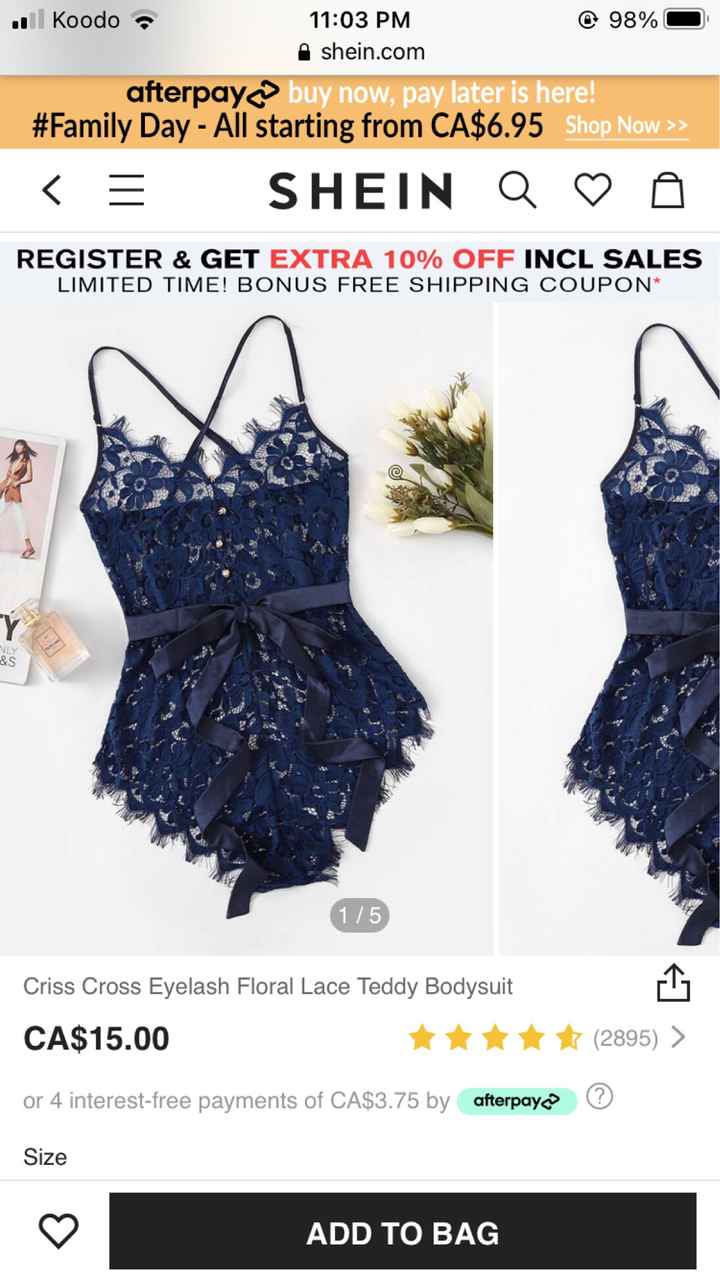Open the shopping bag
Screen dimensions: 720x1280
667,189
